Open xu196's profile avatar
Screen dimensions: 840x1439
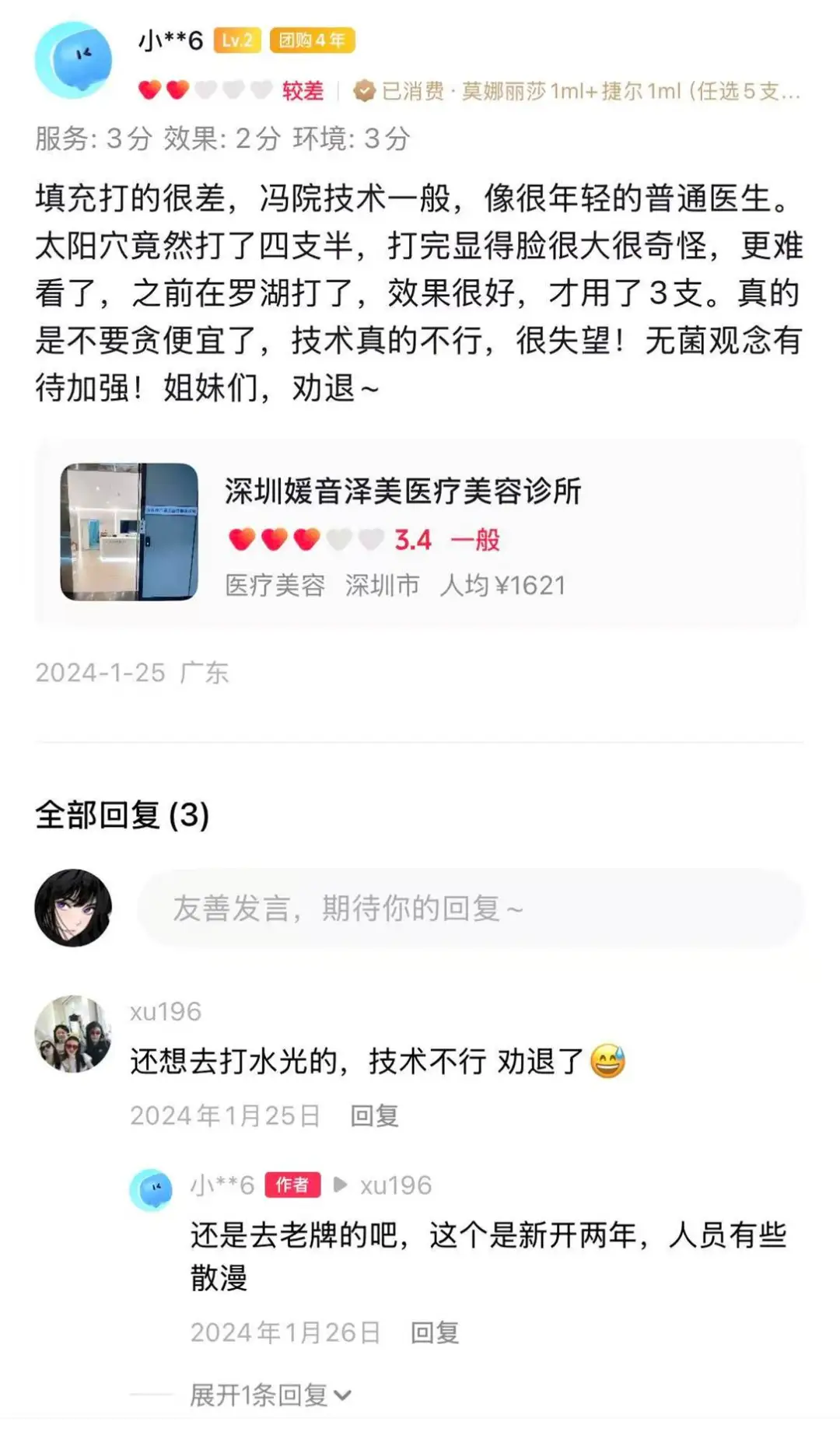(73, 1034)
